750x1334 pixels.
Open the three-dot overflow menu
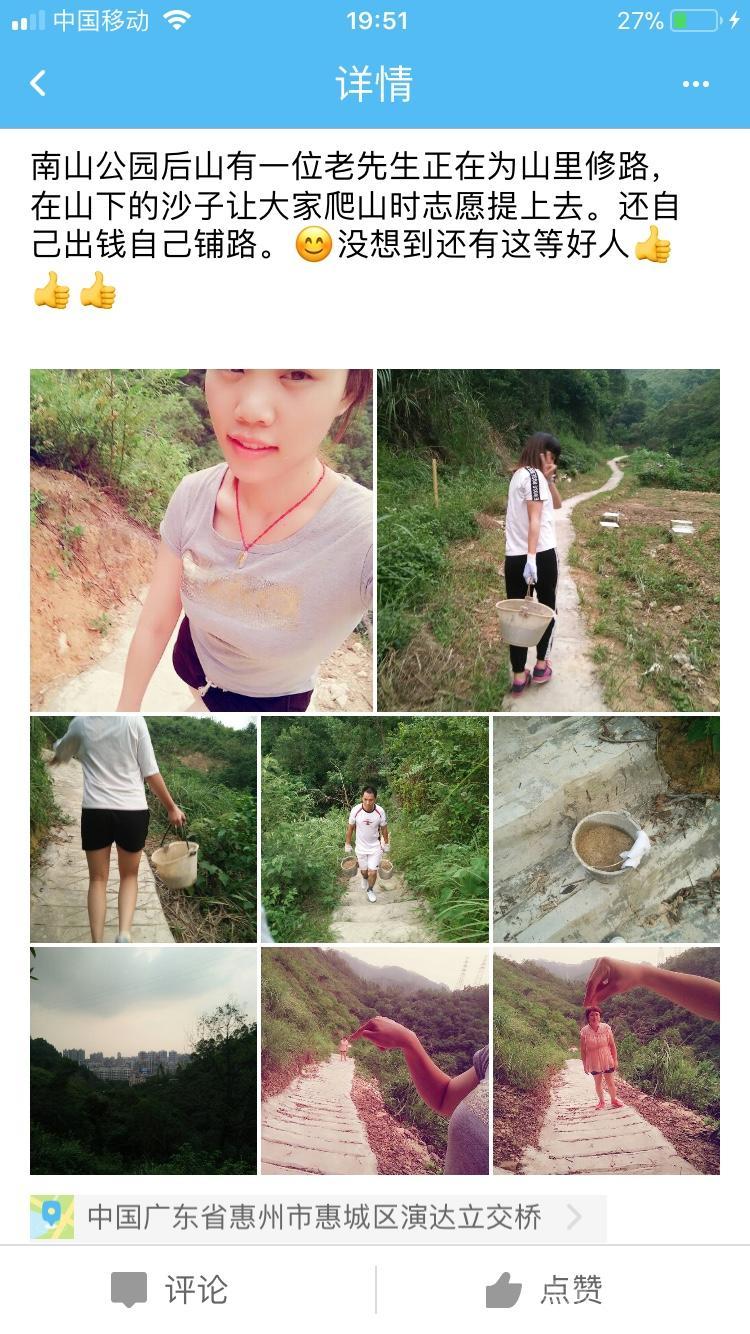(x=696, y=84)
